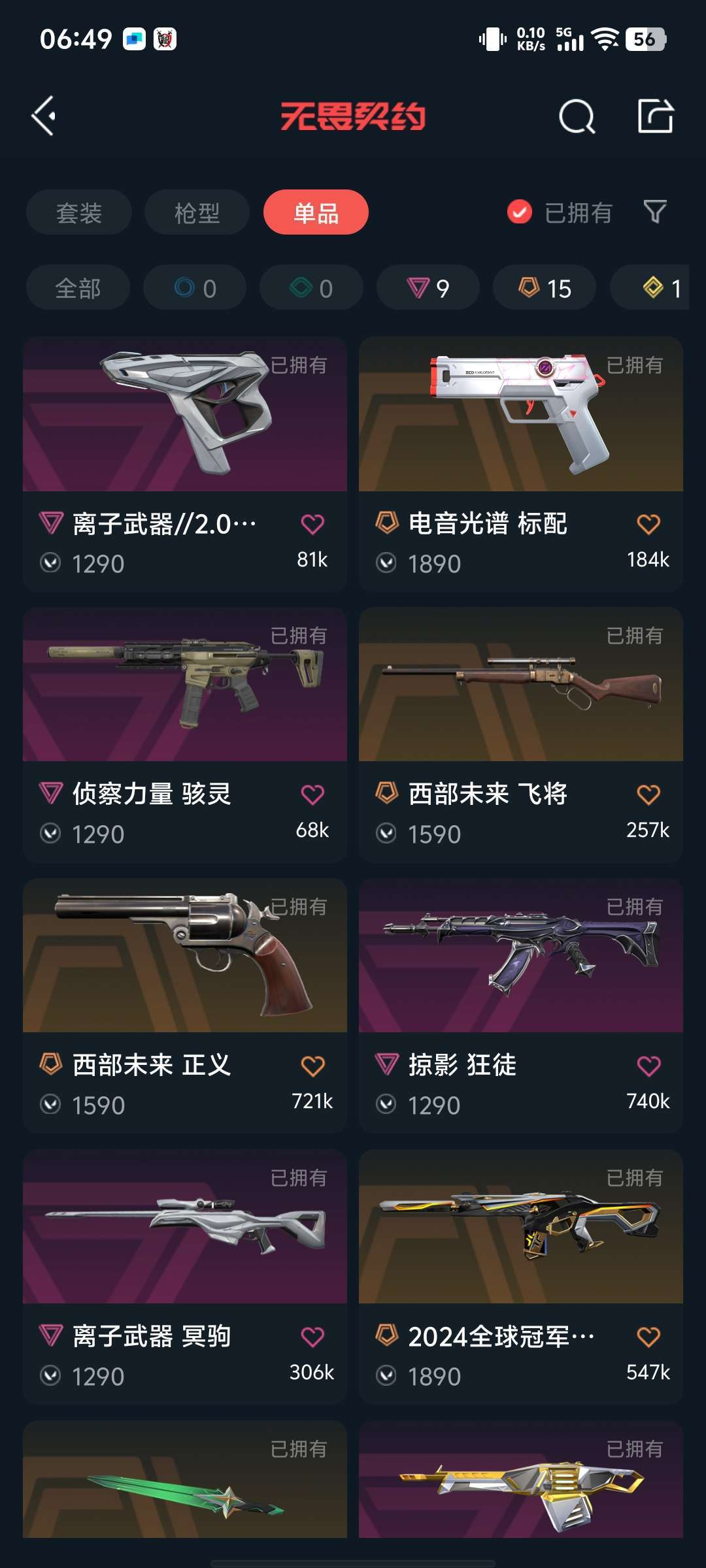Filter by the orange tier chip showing 15

tap(545, 287)
